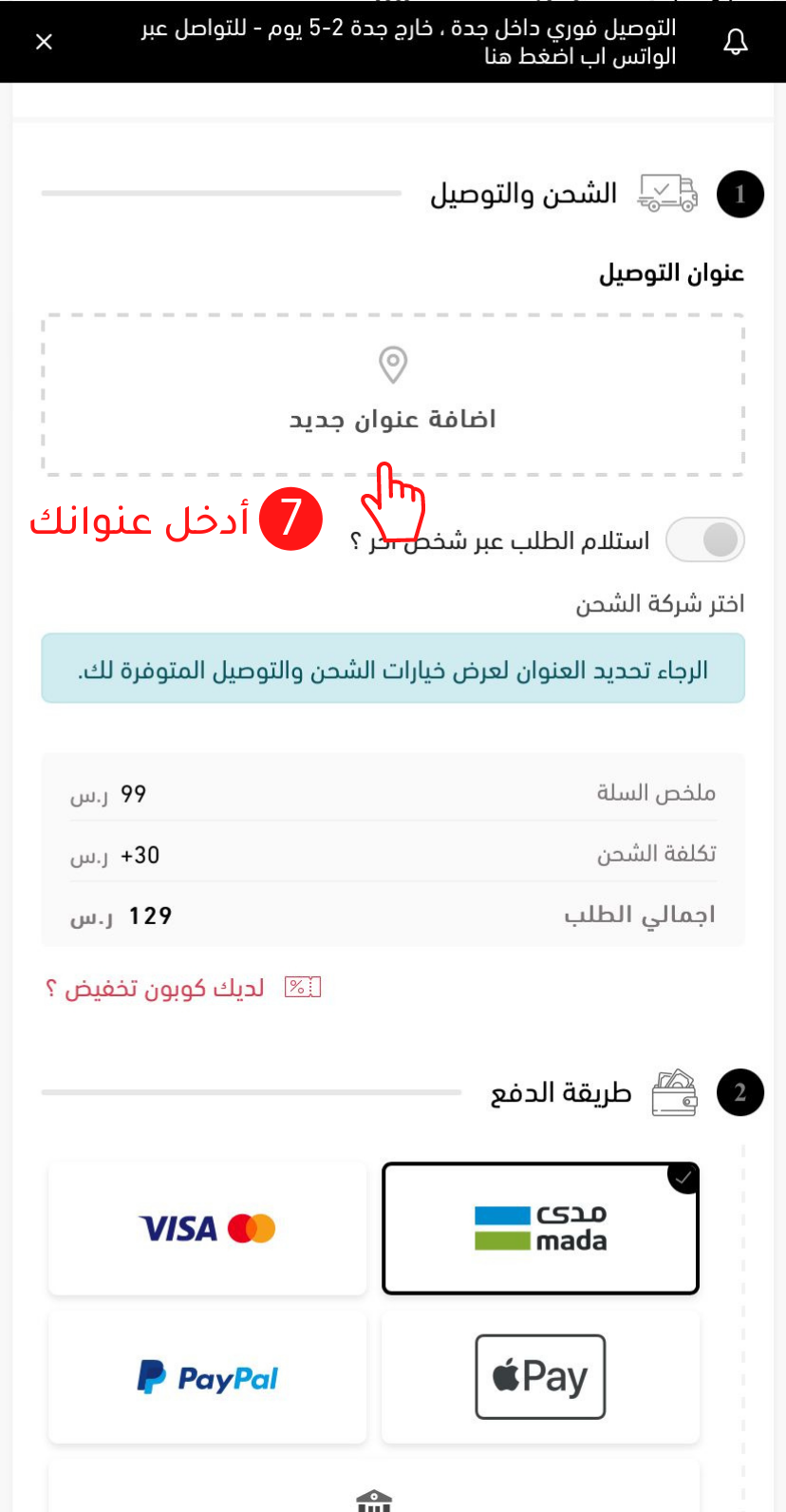
Task: Pay with Apple Pay option
Action: tap(540, 1376)
